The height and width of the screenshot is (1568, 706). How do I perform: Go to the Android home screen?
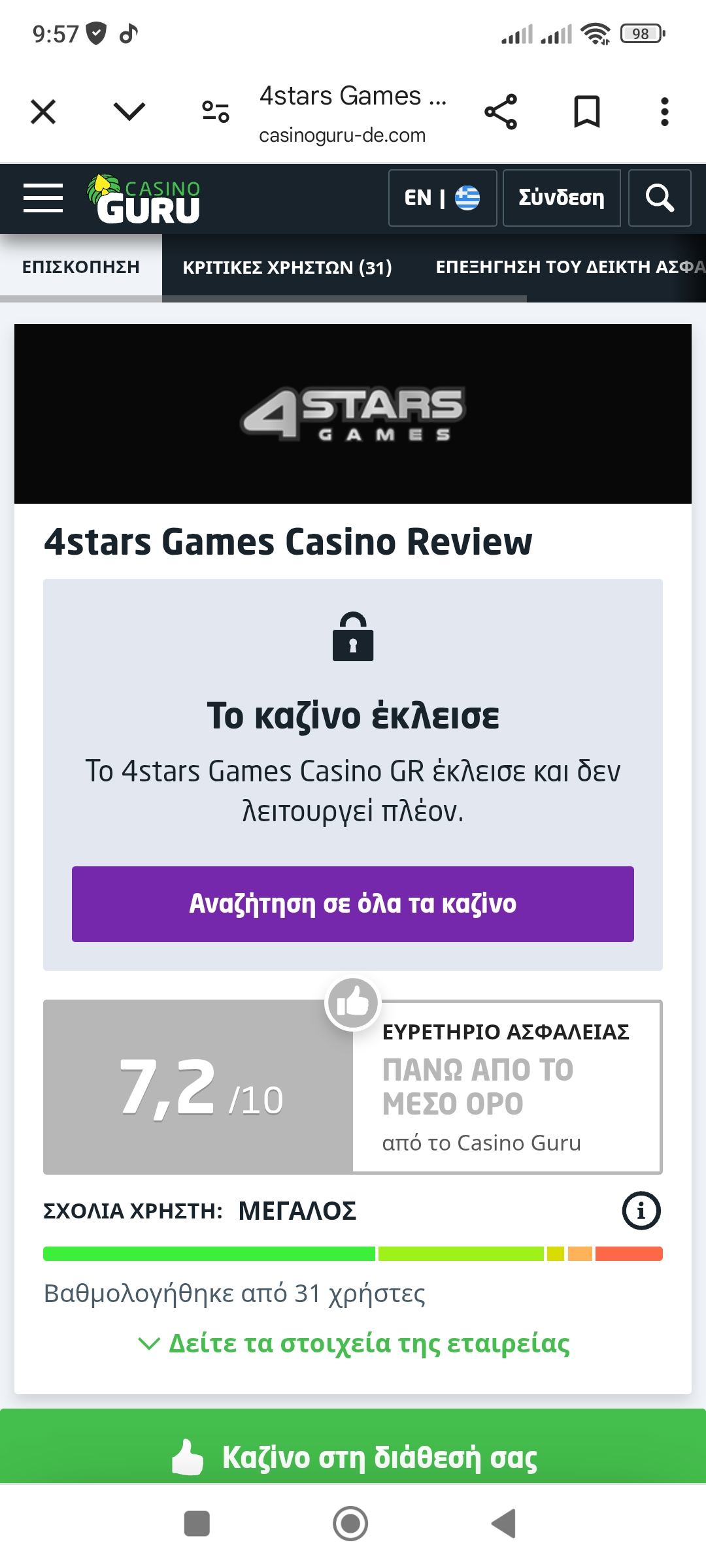tap(350, 1524)
